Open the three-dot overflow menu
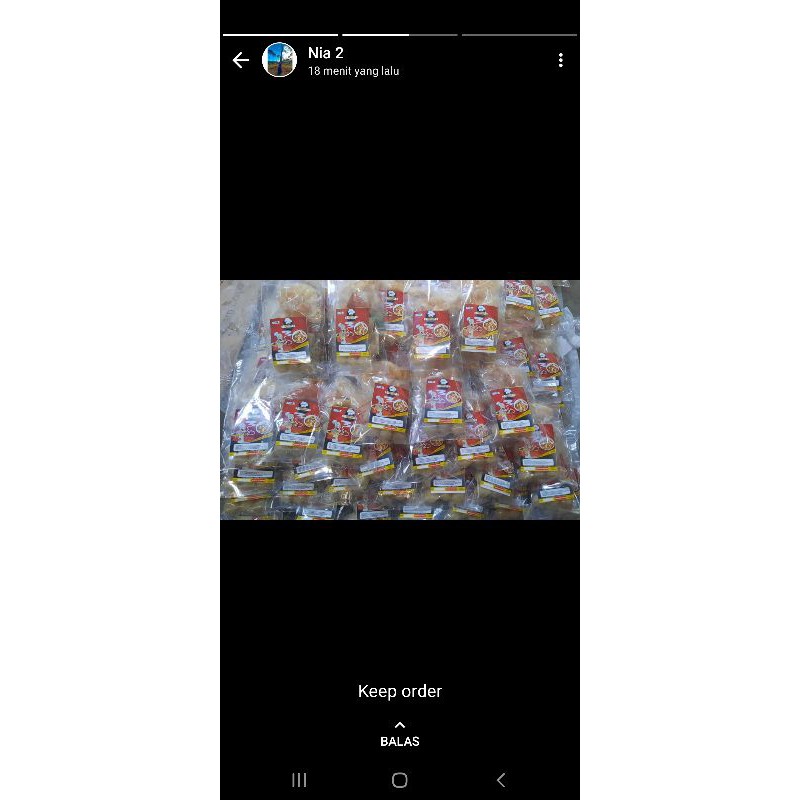Screen dimensions: 800x800 [x=560, y=60]
